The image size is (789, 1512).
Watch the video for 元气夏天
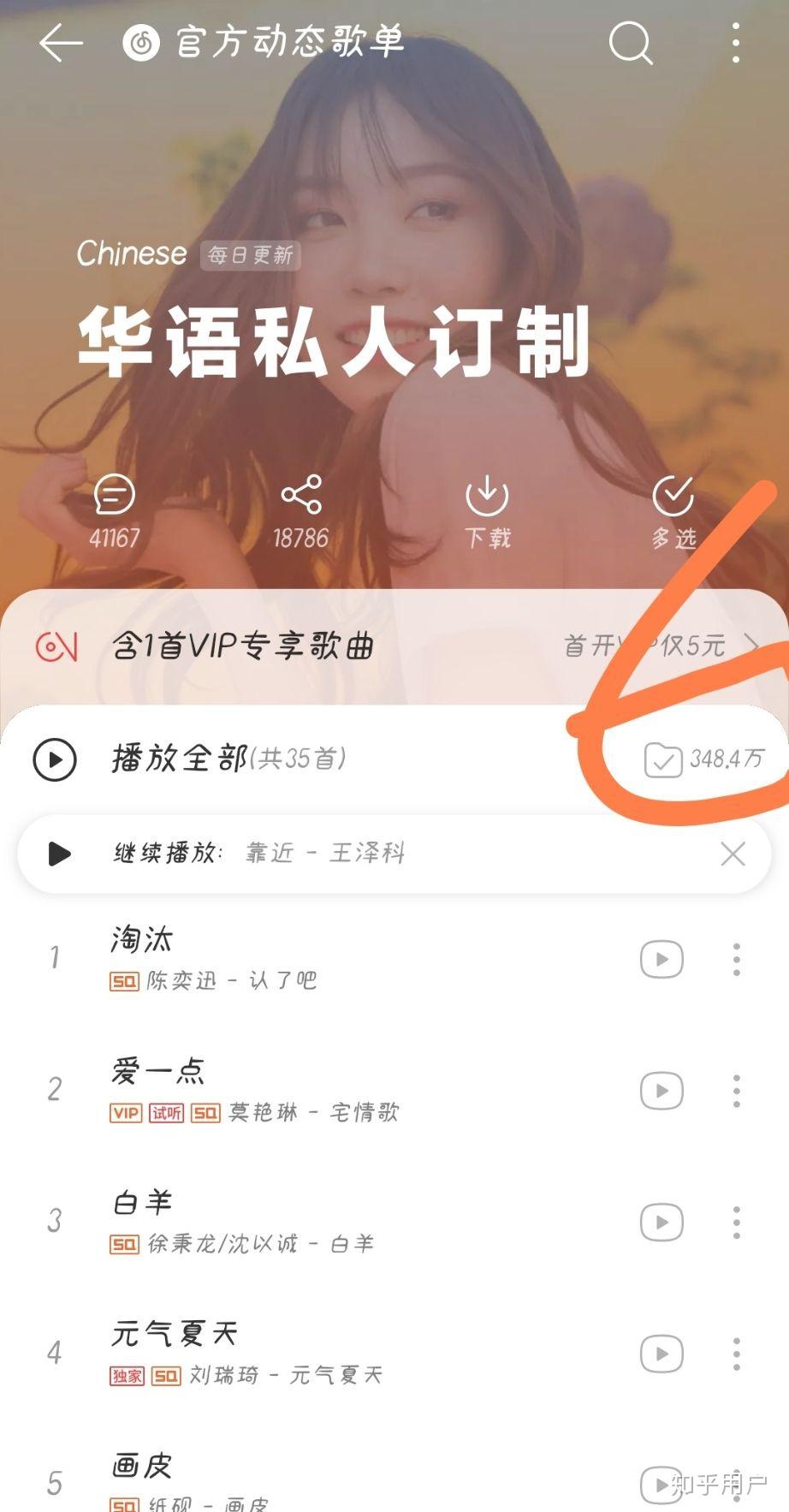pyautogui.click(x=661, y=1353)
